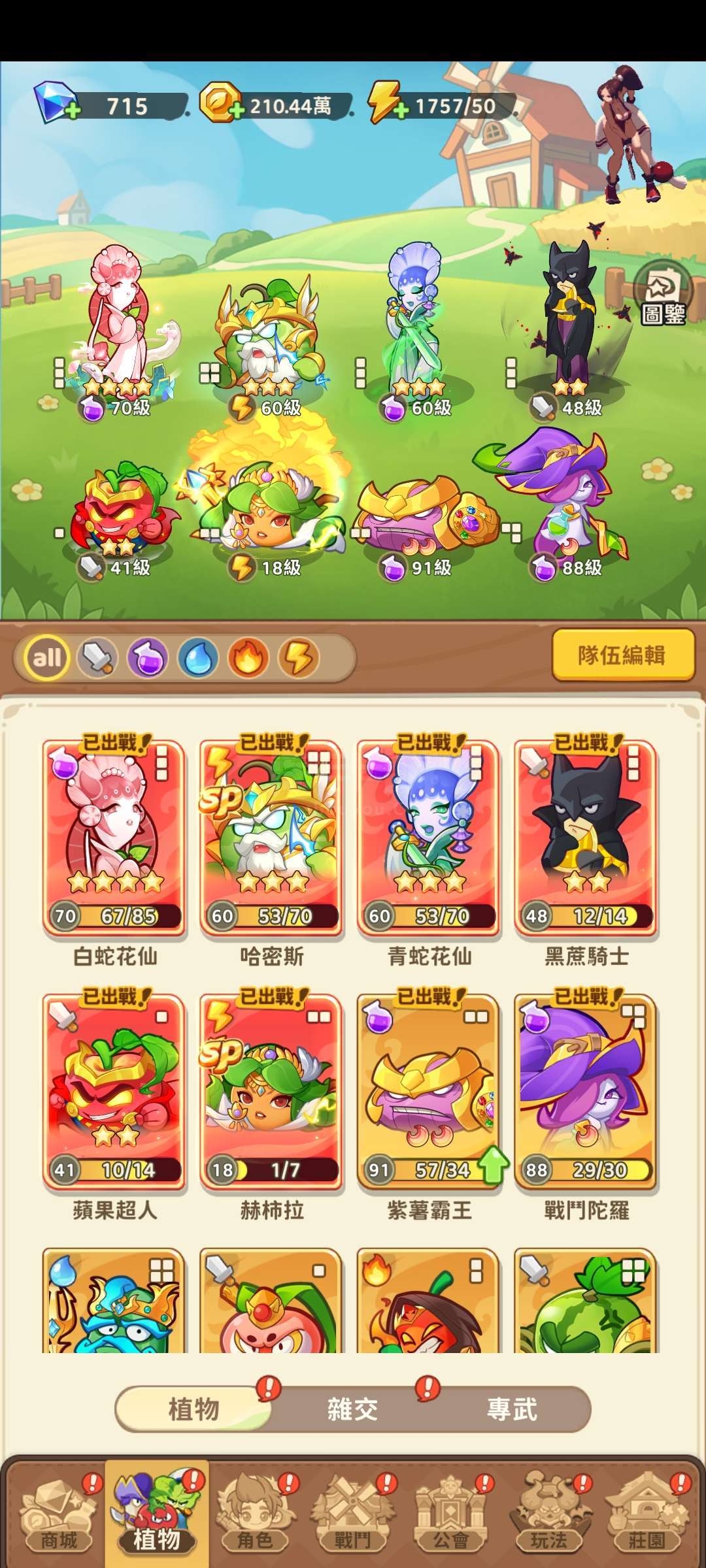Select the all filter chip

[x=47, y=657]
